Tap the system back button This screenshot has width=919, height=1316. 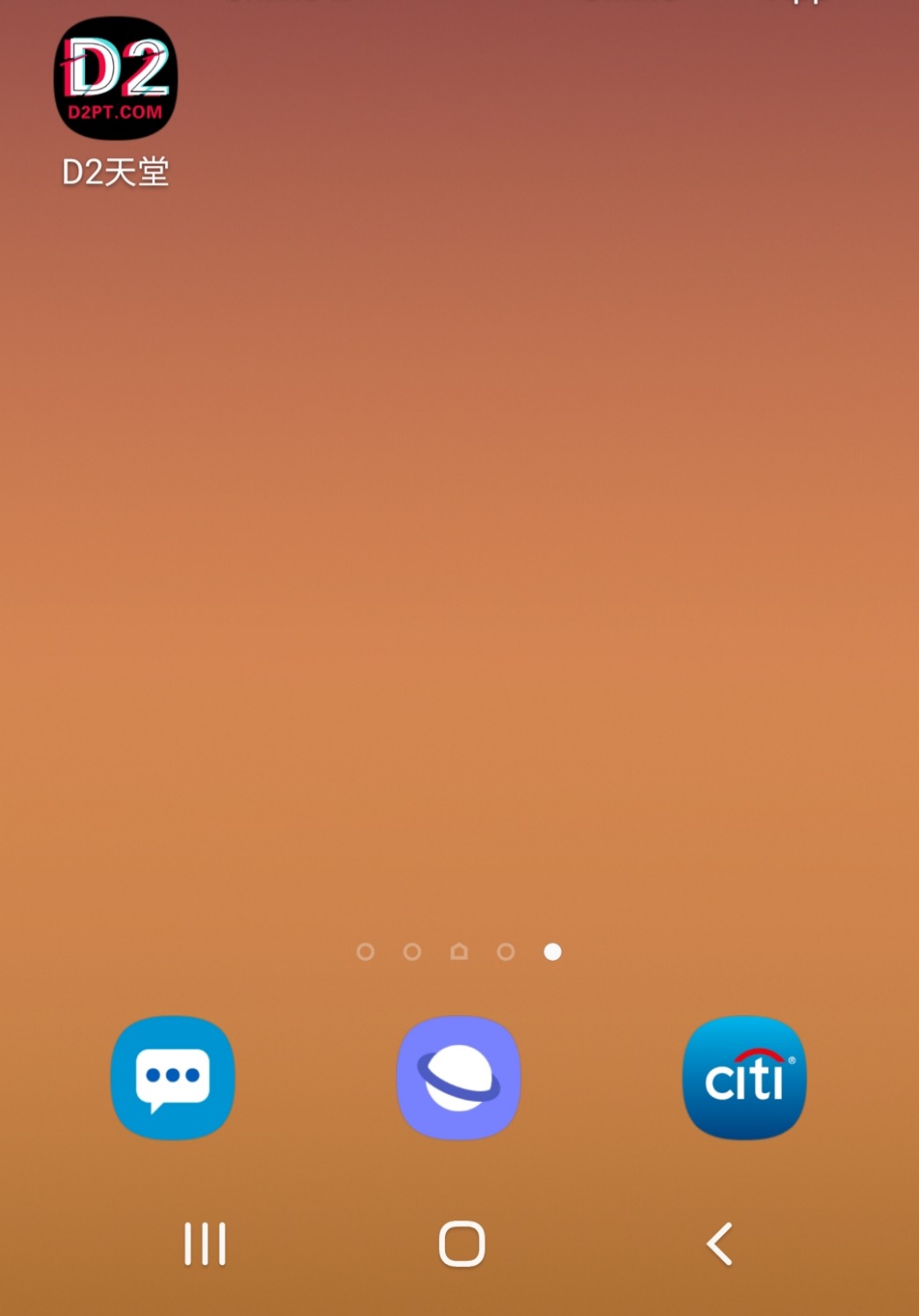[720, 1244]
